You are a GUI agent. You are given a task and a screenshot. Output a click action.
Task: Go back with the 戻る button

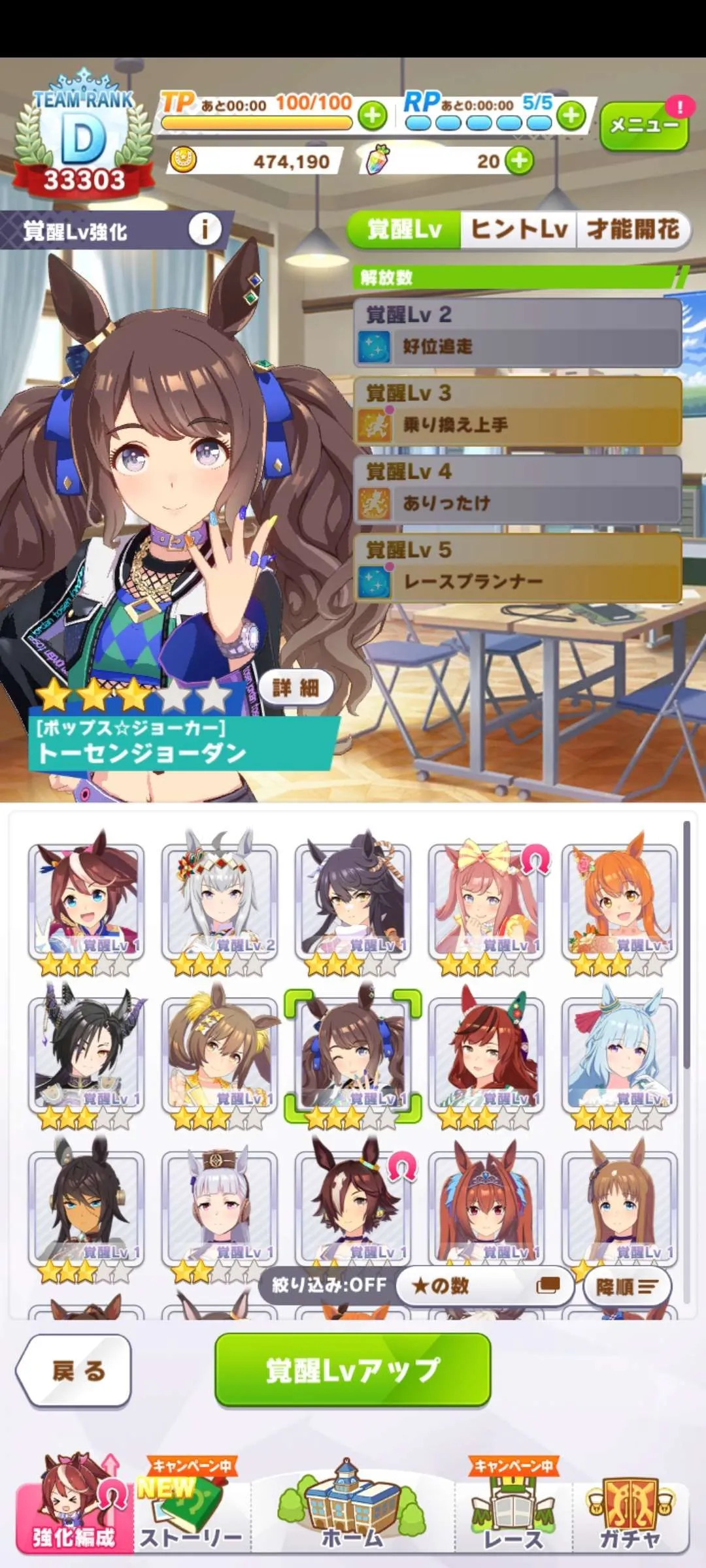(77, 1370)
